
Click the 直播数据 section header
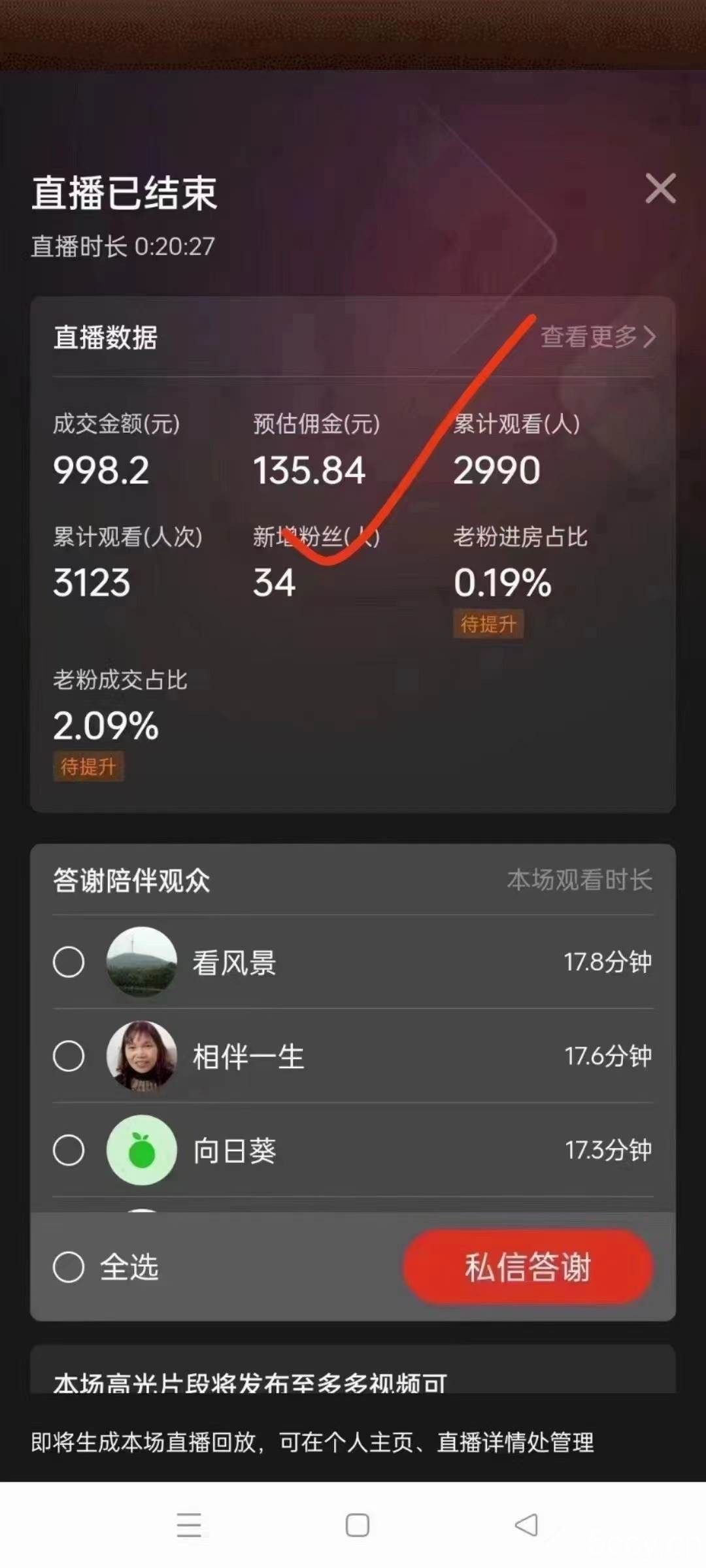pyautogui.click(x=105, y=336)
